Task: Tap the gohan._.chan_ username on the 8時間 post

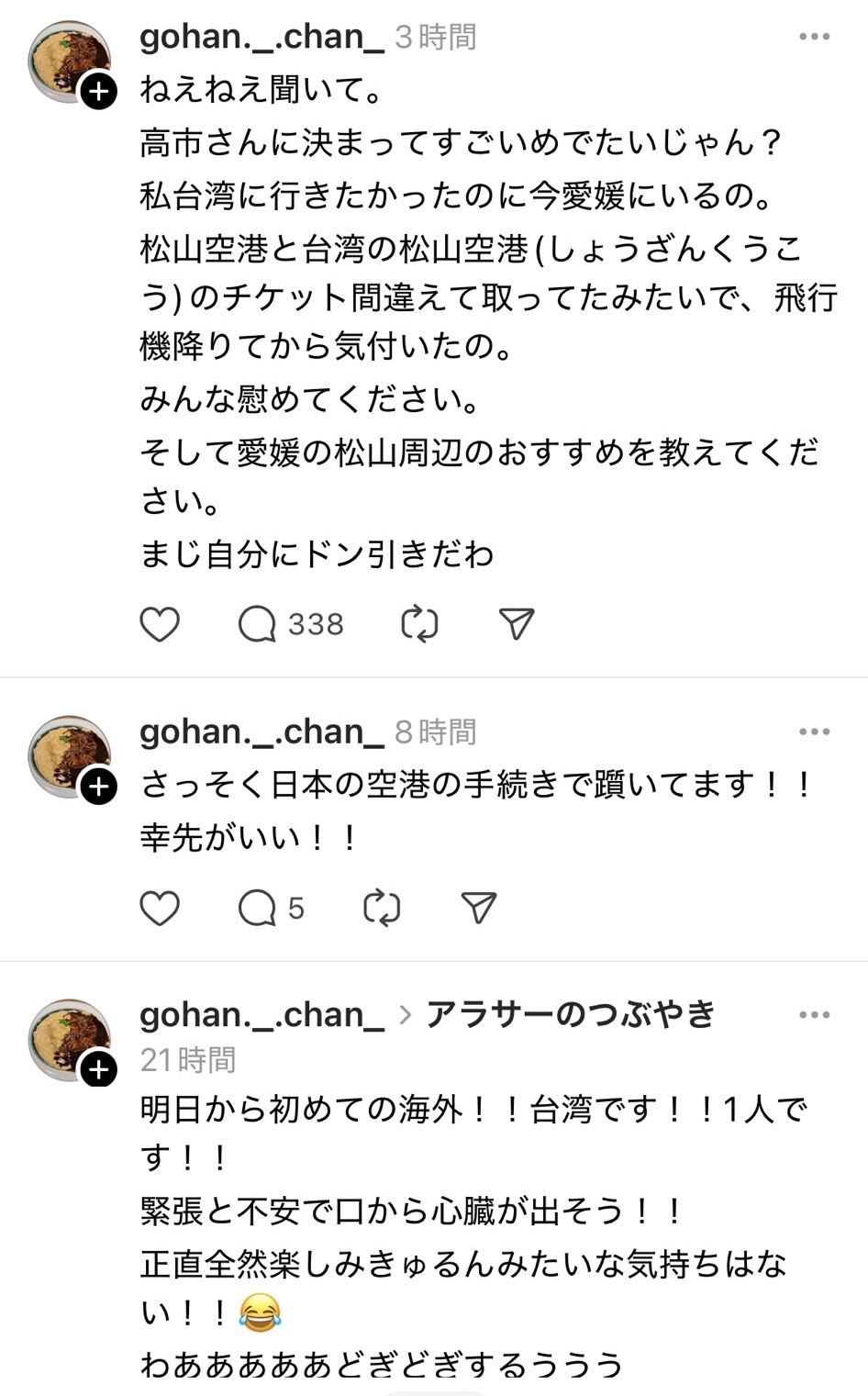Action: [x=262, y=732]
